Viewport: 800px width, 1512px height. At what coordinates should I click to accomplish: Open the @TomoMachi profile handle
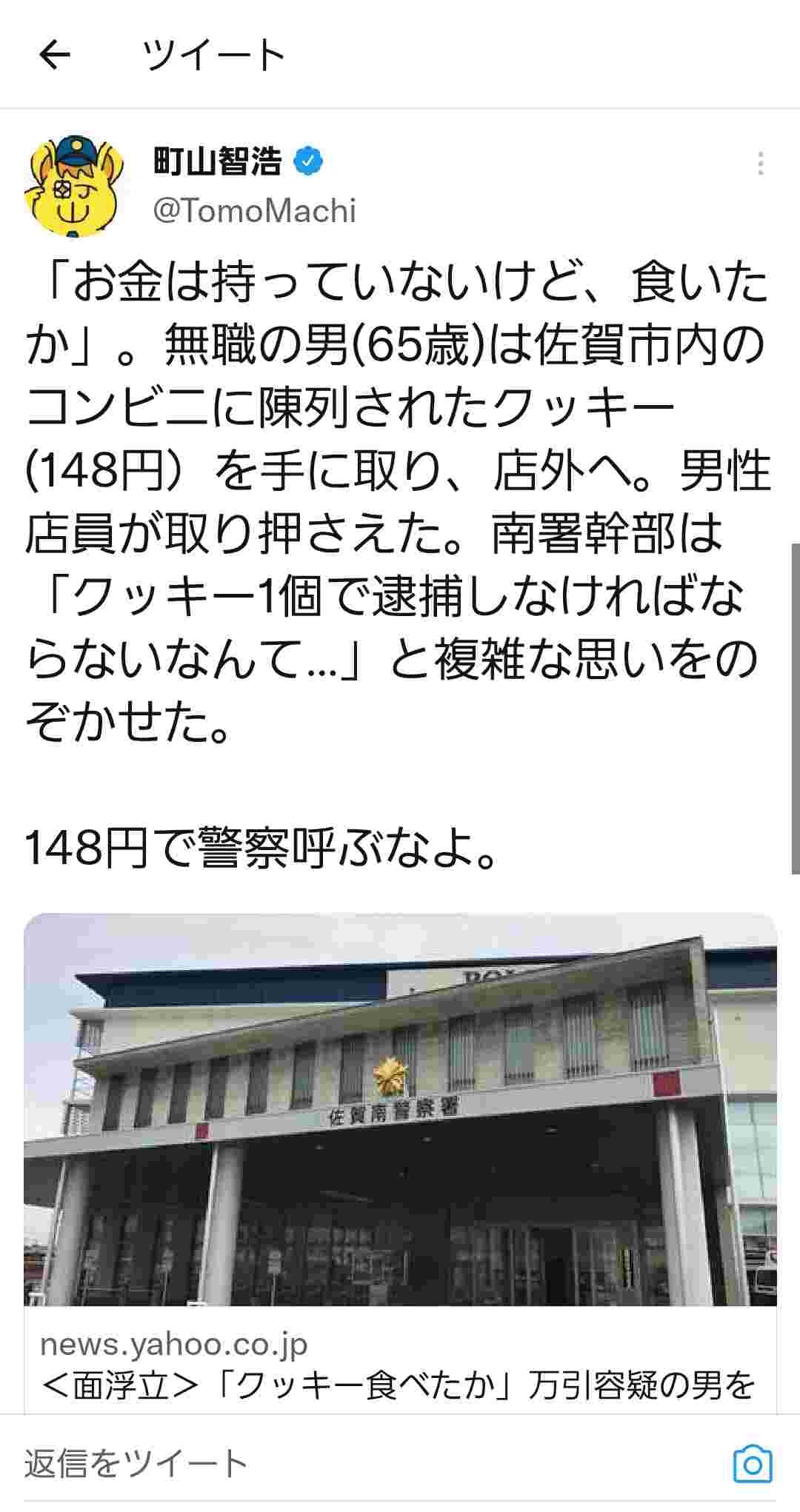pyautogui.click(x=254, y=212)
